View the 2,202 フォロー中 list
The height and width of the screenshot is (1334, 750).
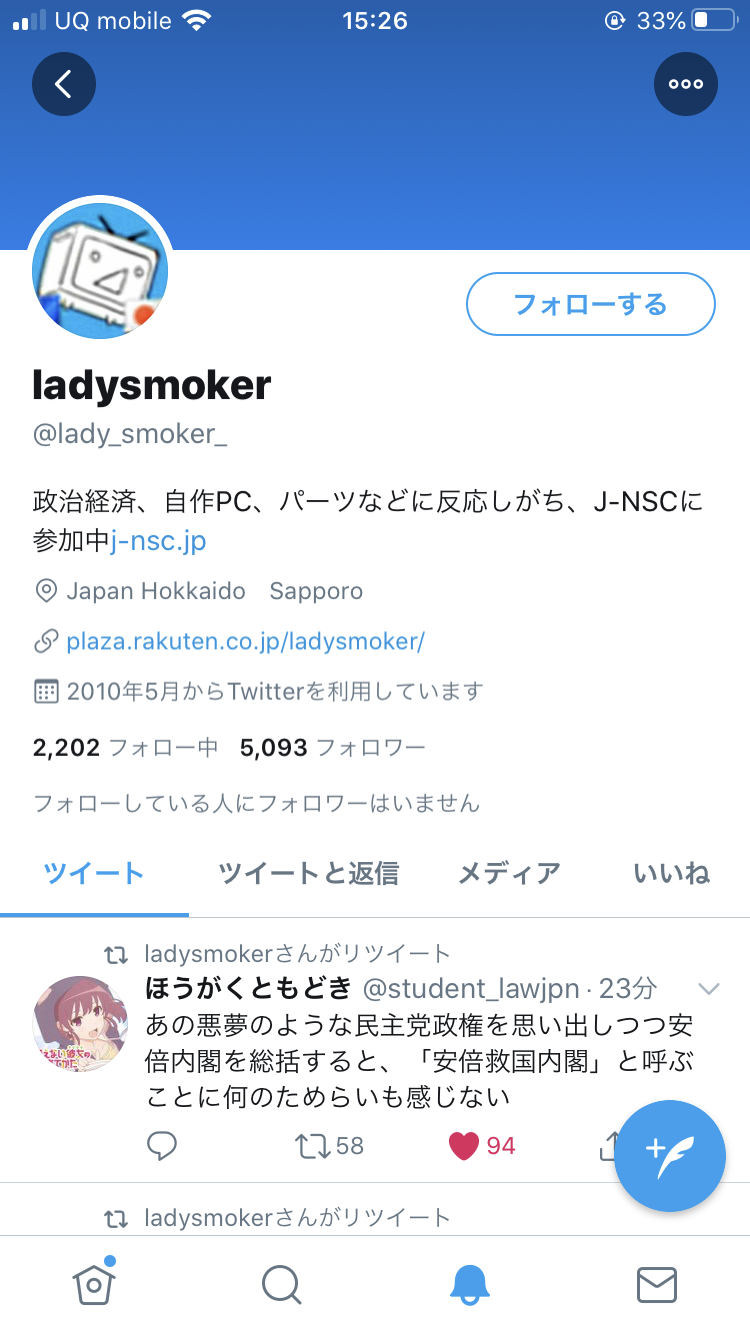[x=126, y=747]
